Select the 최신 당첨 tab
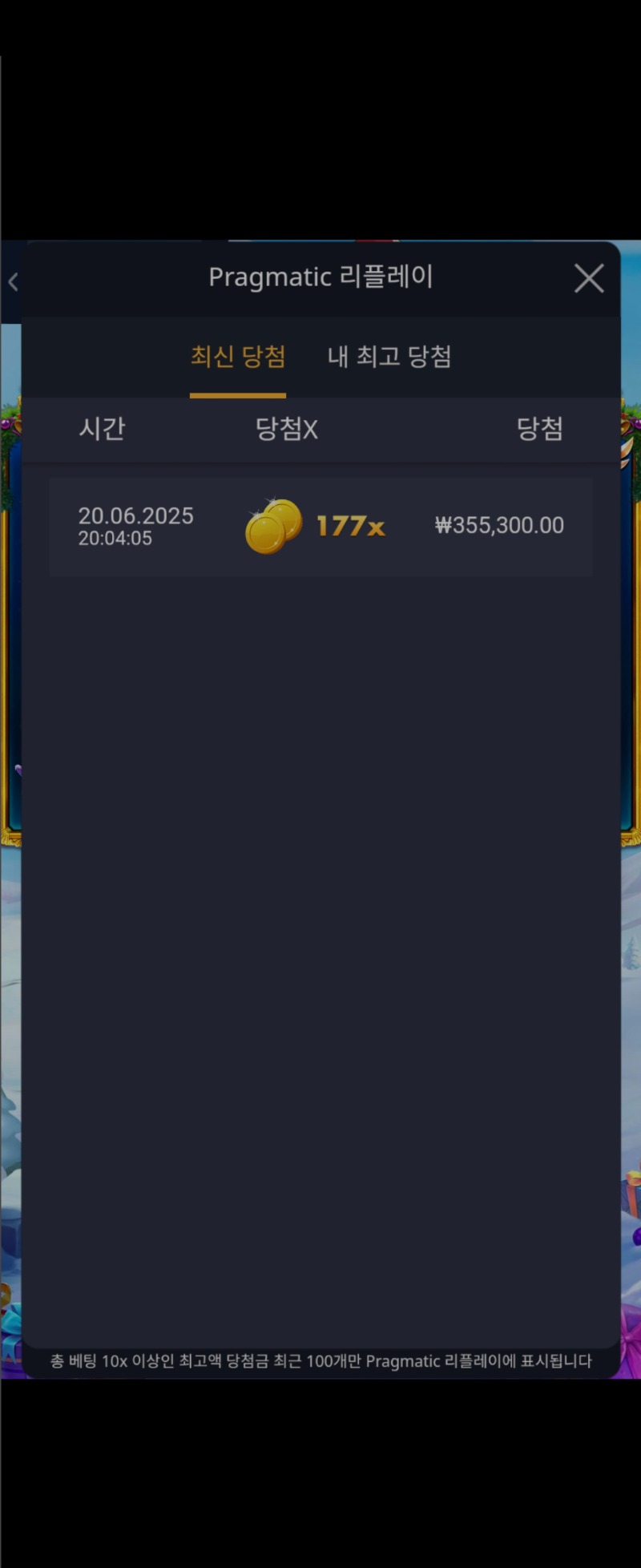Image resolution: width=641 pixels, height=1568 pixels. 238,357
